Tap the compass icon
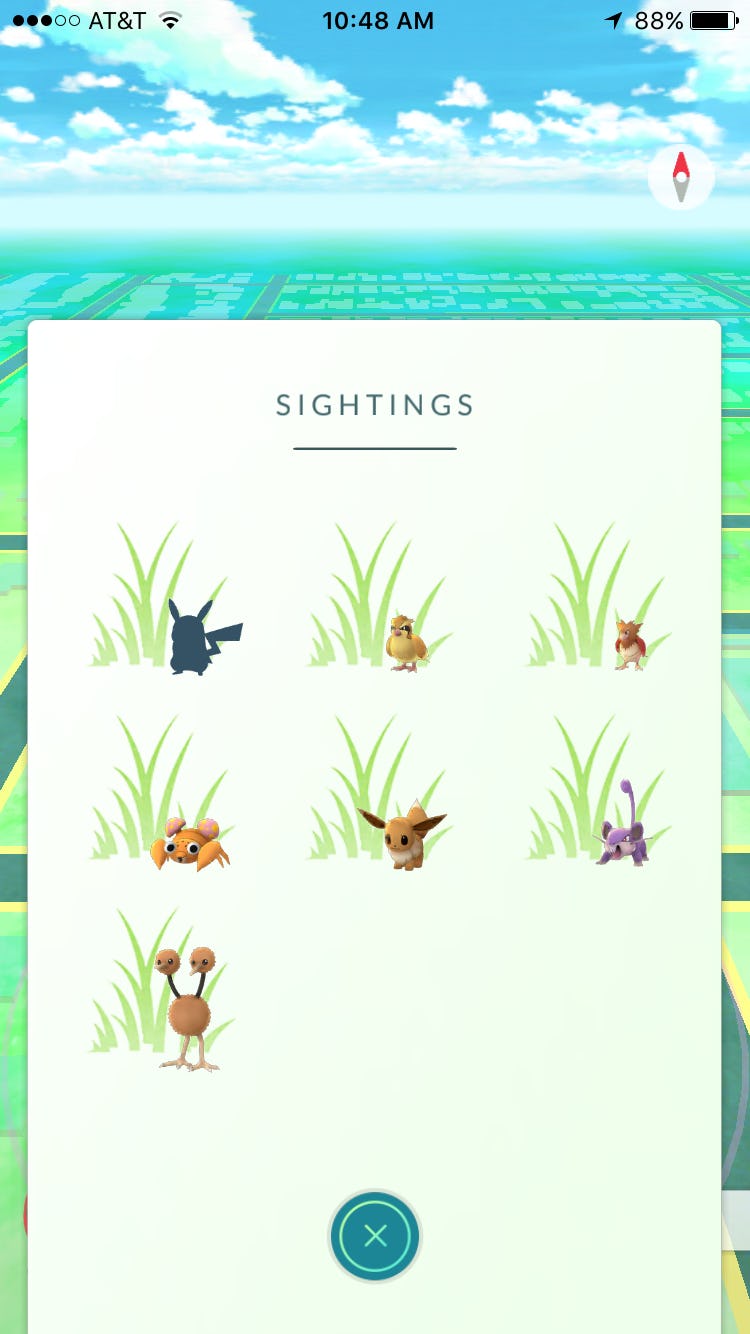 pyautogui.click(x=681, y=178)
